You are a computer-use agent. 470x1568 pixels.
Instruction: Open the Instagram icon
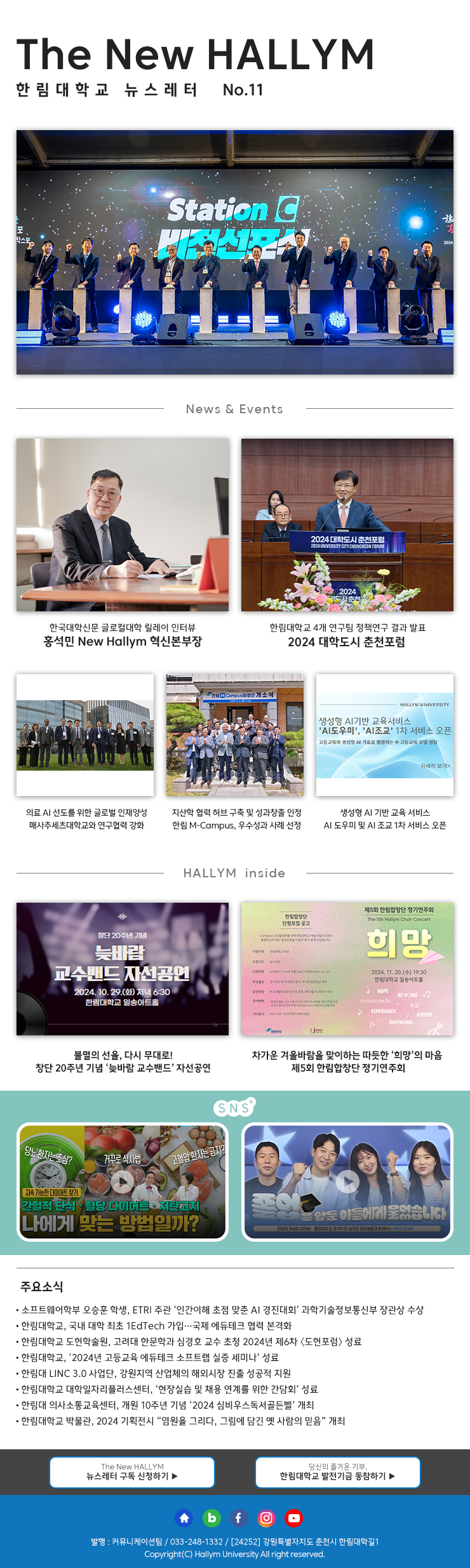coord(266,1518)
